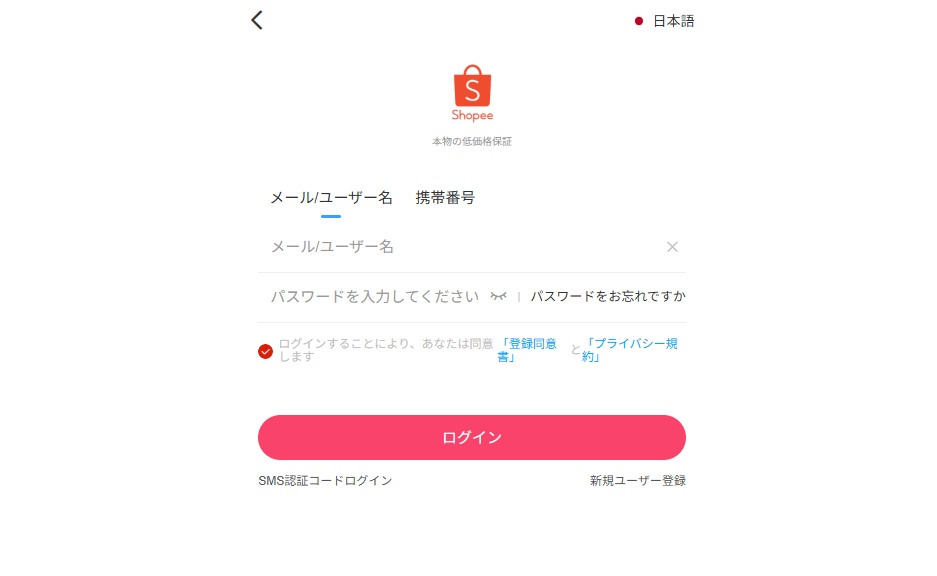Image resolution: width=937 pixels, height=576 pixels.
Task: Switch to the 携帯番号 tab
Action: [x=445, y=198]
